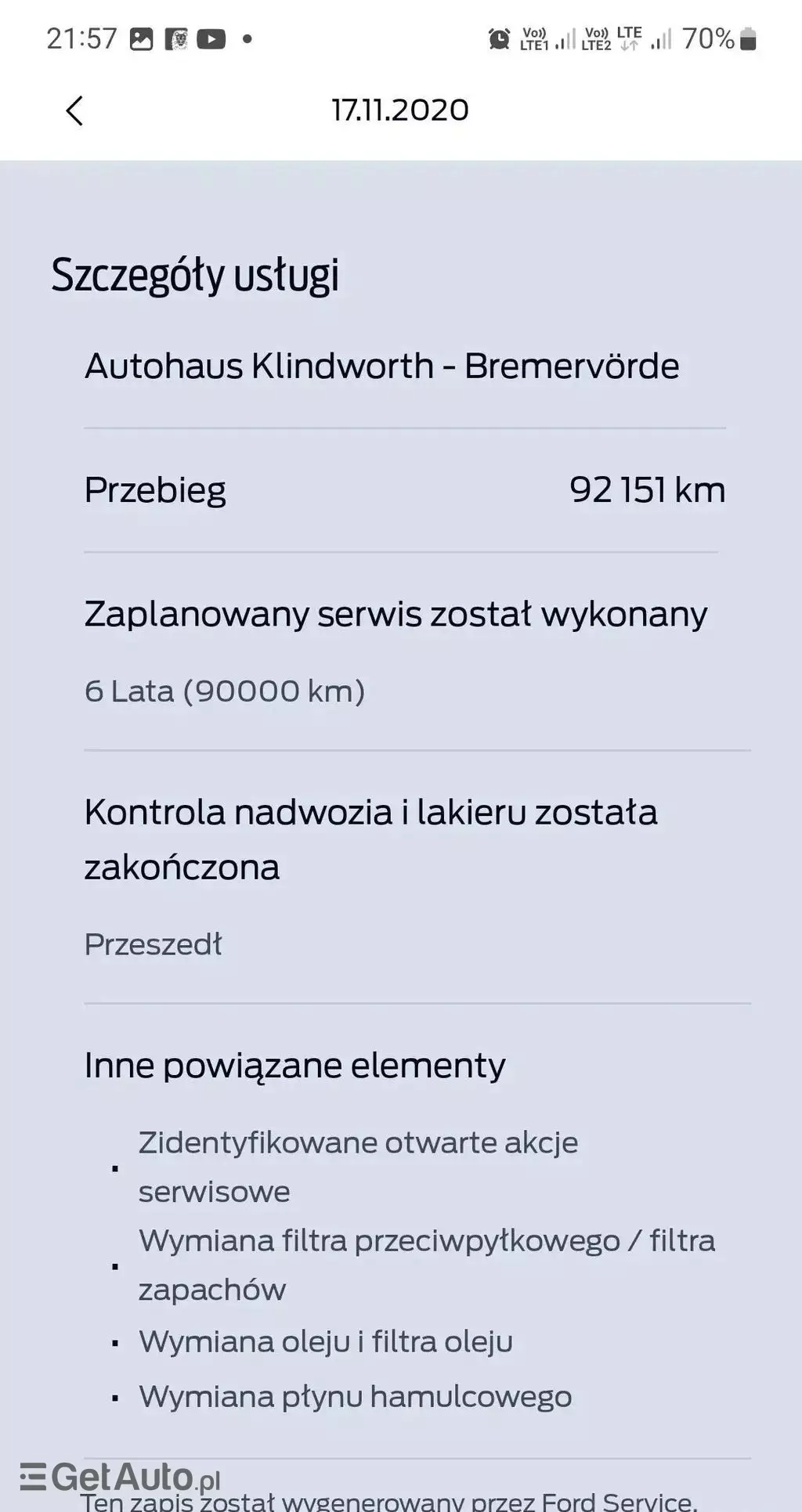Tap the gallery screenshot notification icon
The height and width of the screenshot is (1512, 802).
[141, 37]
